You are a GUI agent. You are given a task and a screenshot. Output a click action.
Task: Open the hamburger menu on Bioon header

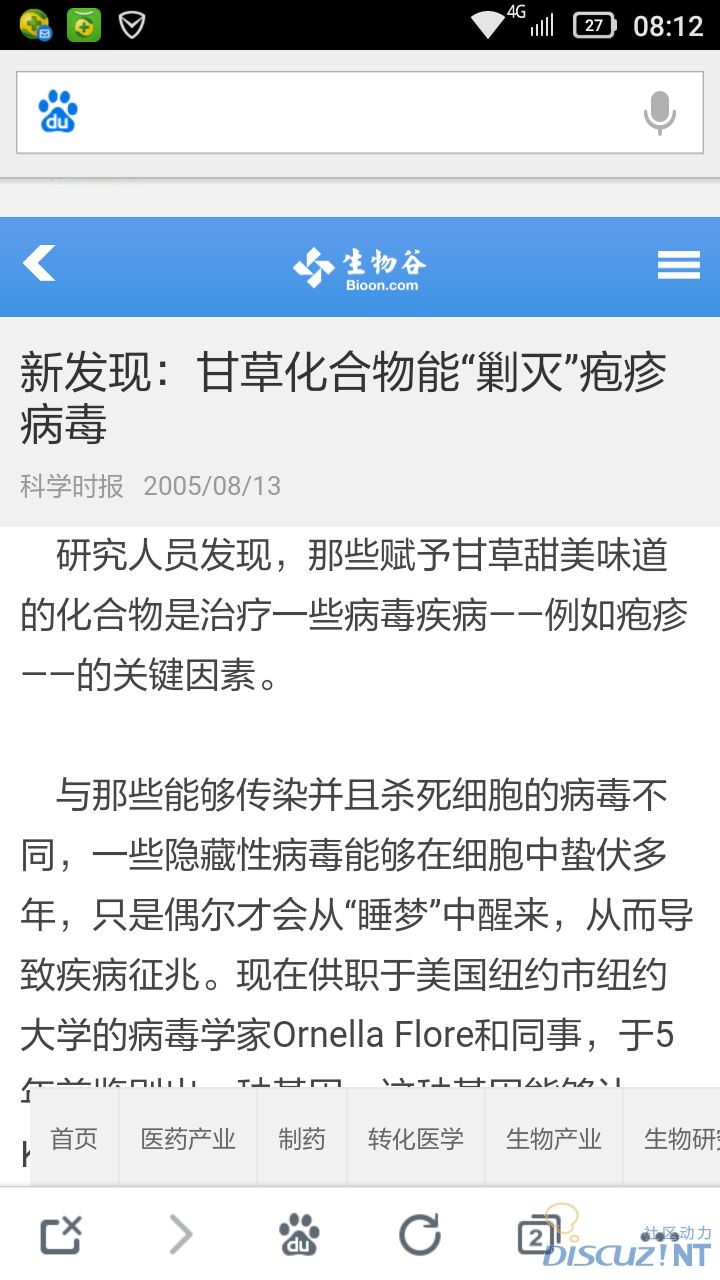pyautogui.click(x=678, y=265)
